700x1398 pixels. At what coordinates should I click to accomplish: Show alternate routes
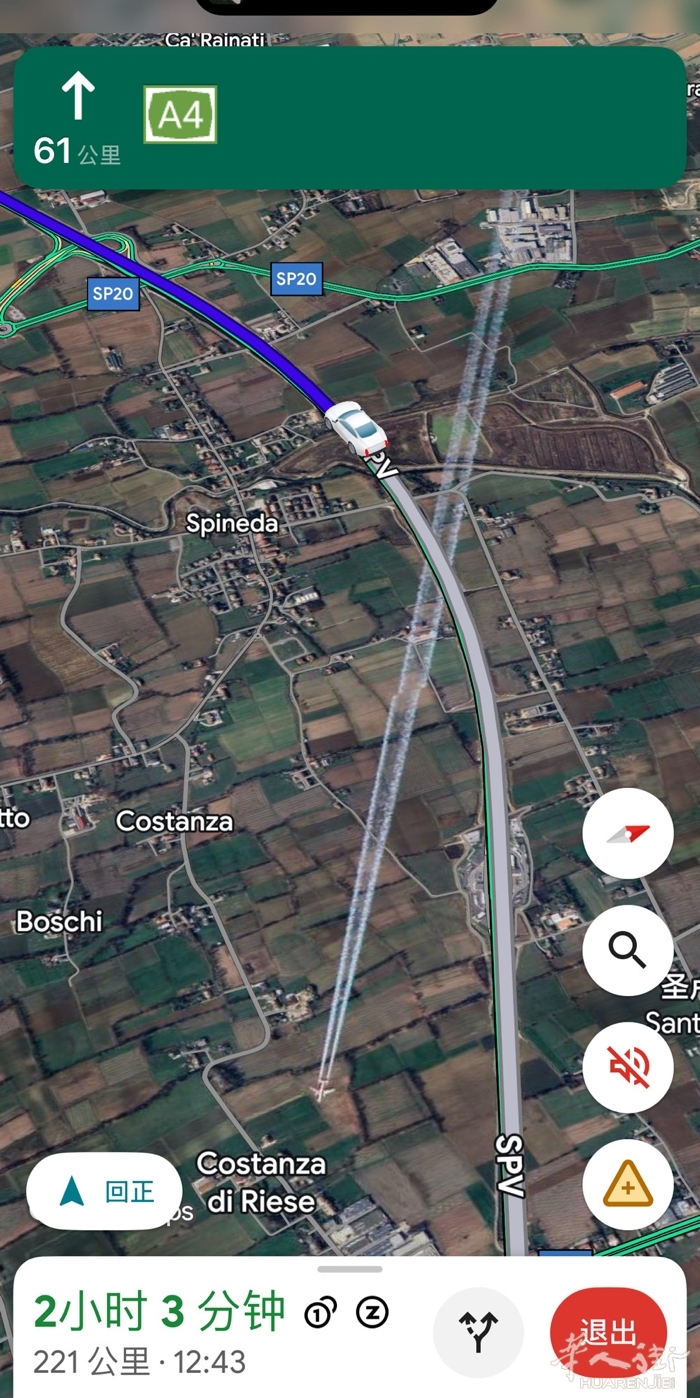coord(478,1331)
